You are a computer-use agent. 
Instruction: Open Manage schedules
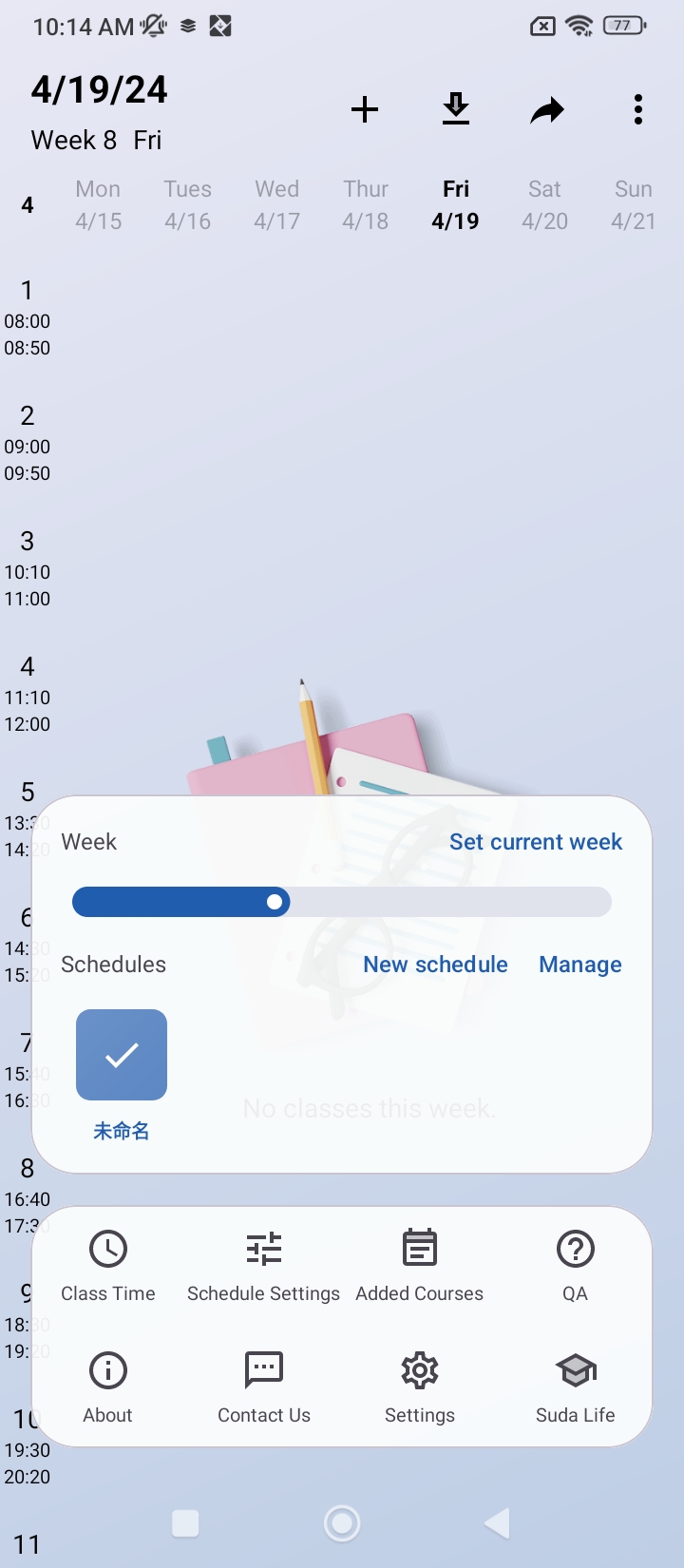click(x=580, y=965)
